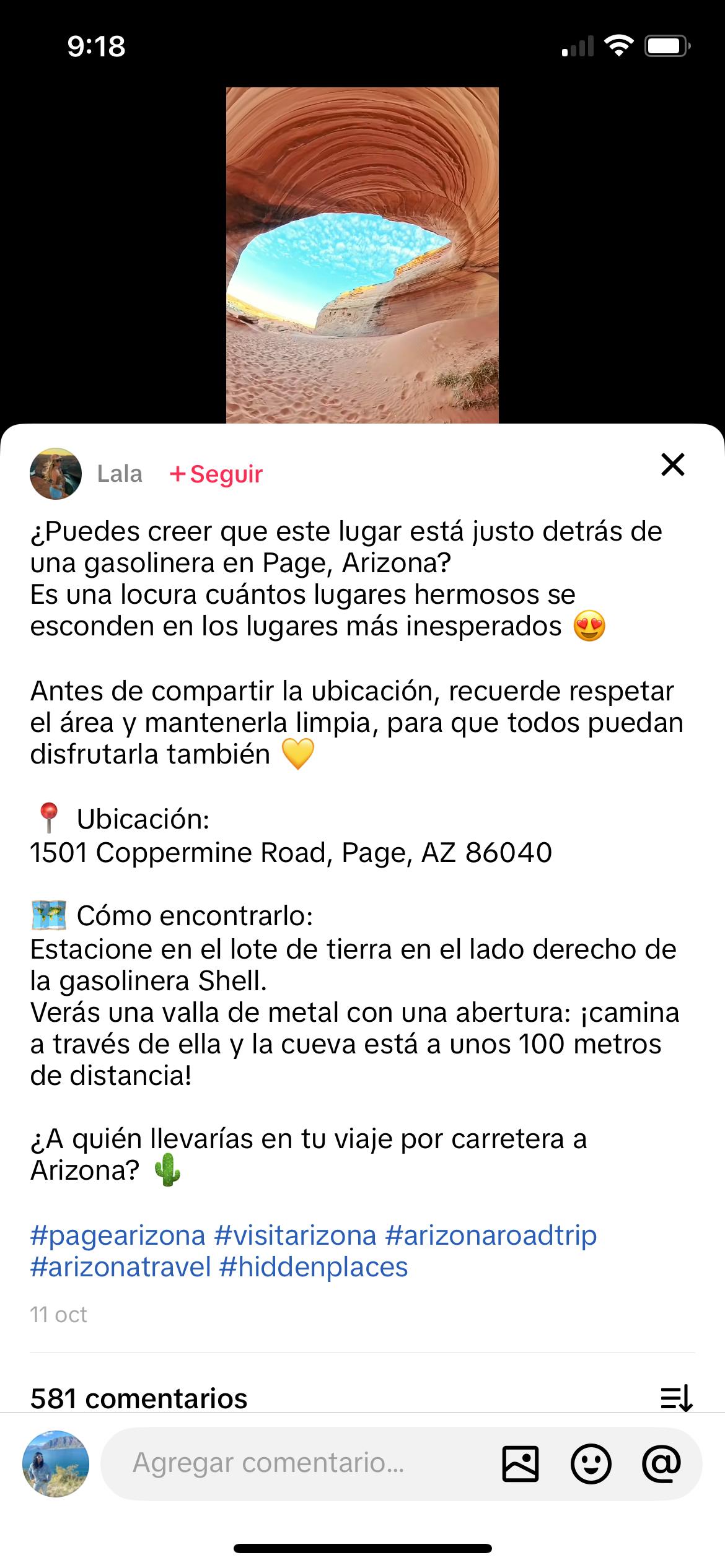Follow Lala with the Seguir button
The image size is (725, 1568).
(216, 474)
